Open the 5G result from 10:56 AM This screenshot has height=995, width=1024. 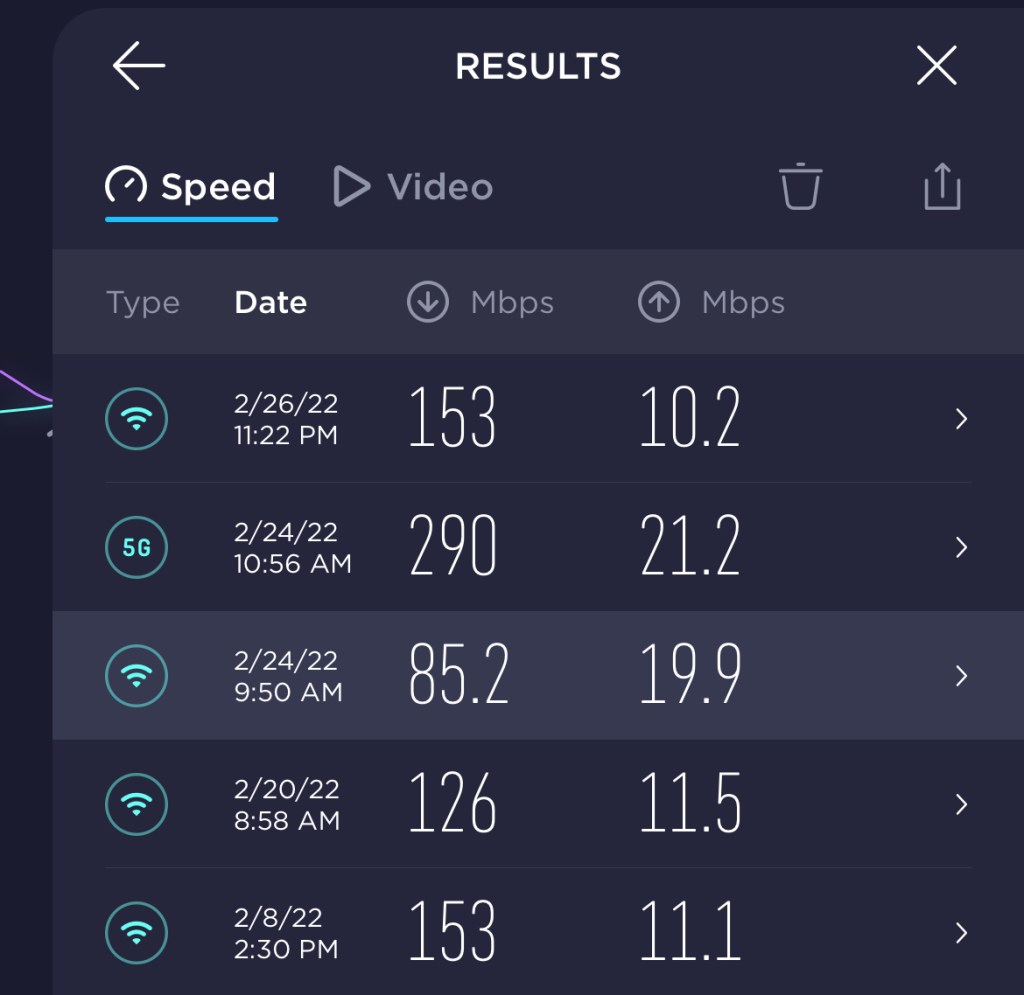(x=538, y=547)
